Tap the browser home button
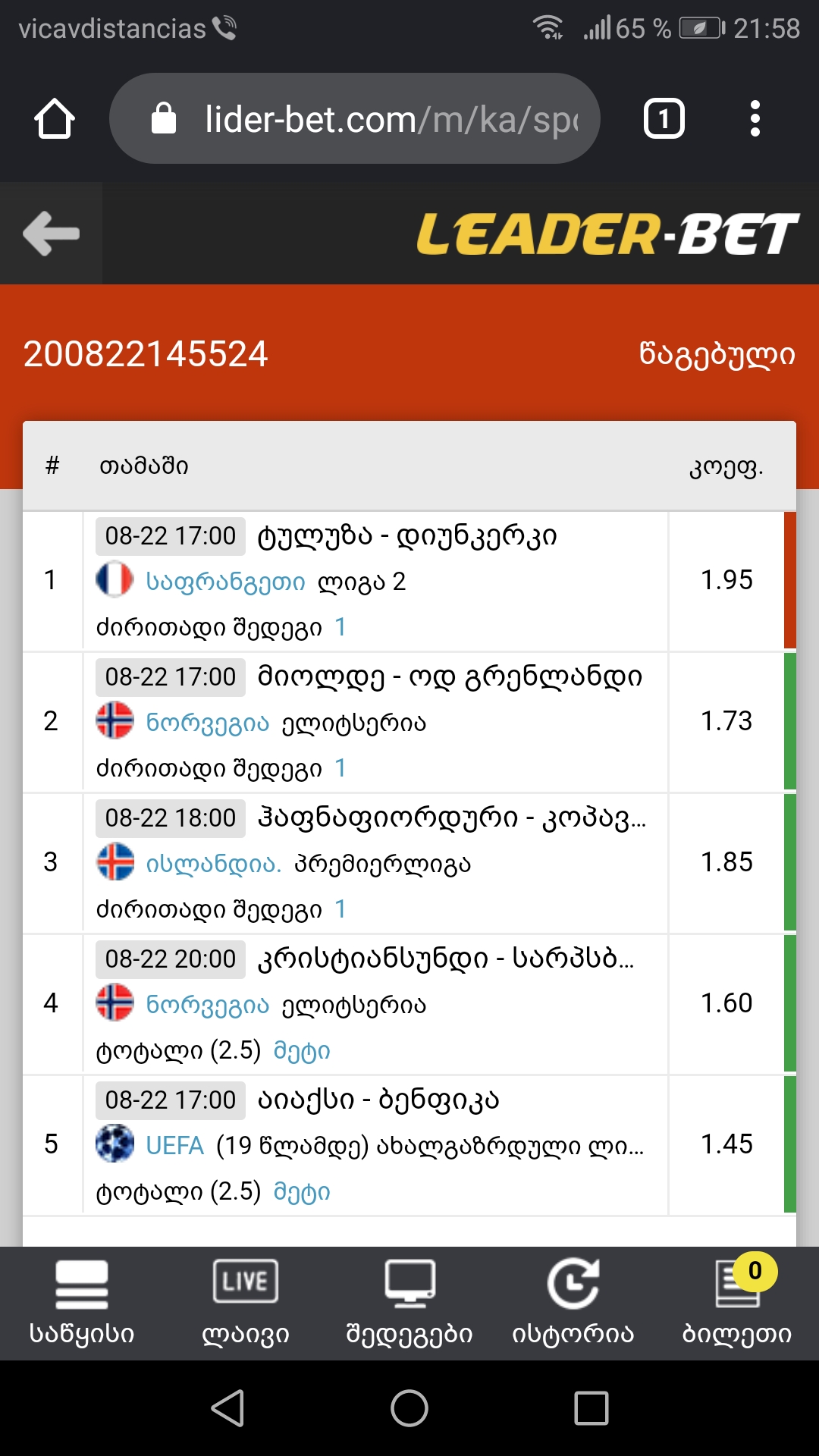This screenshot has width=819, height=1456. click(x=56, y=118)
